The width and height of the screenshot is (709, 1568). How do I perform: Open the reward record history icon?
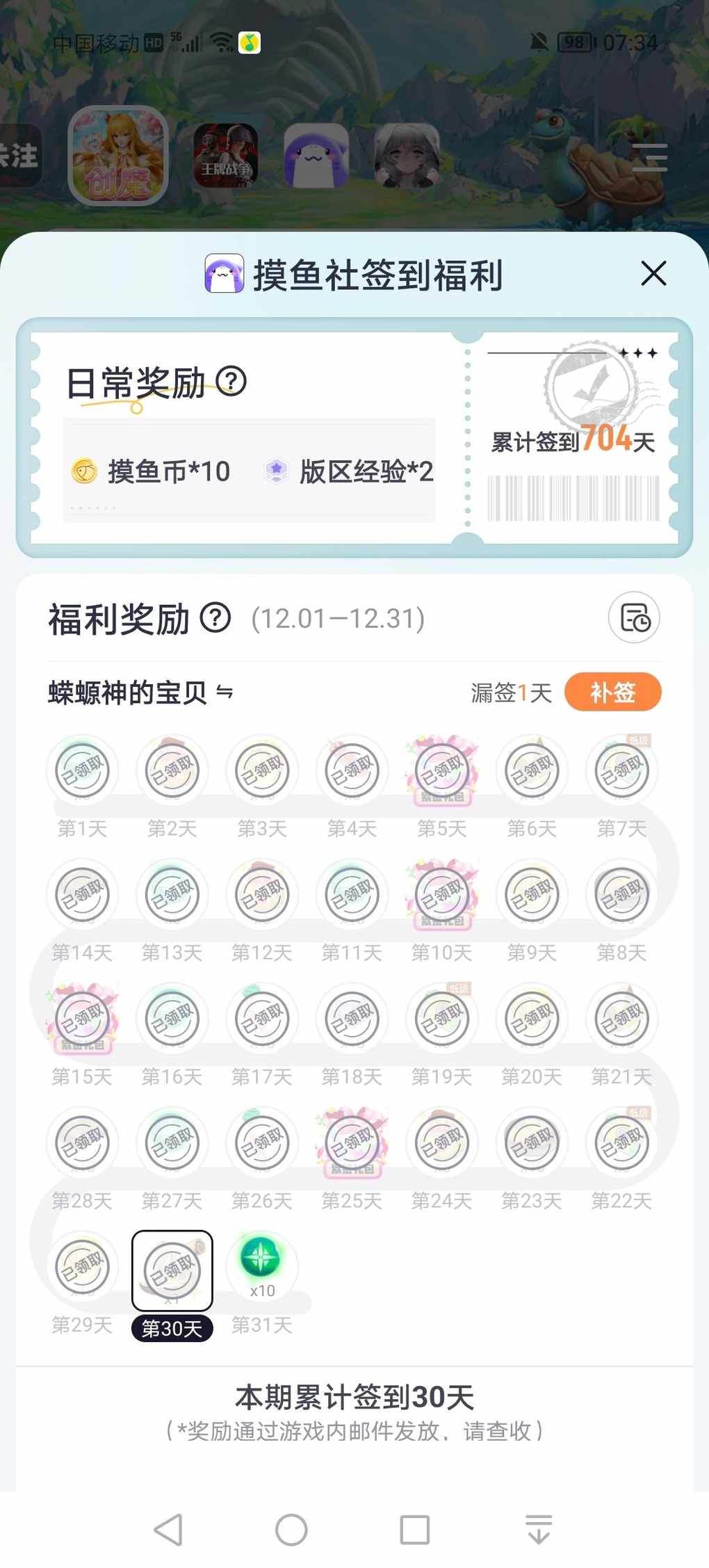tap(634, 617)
